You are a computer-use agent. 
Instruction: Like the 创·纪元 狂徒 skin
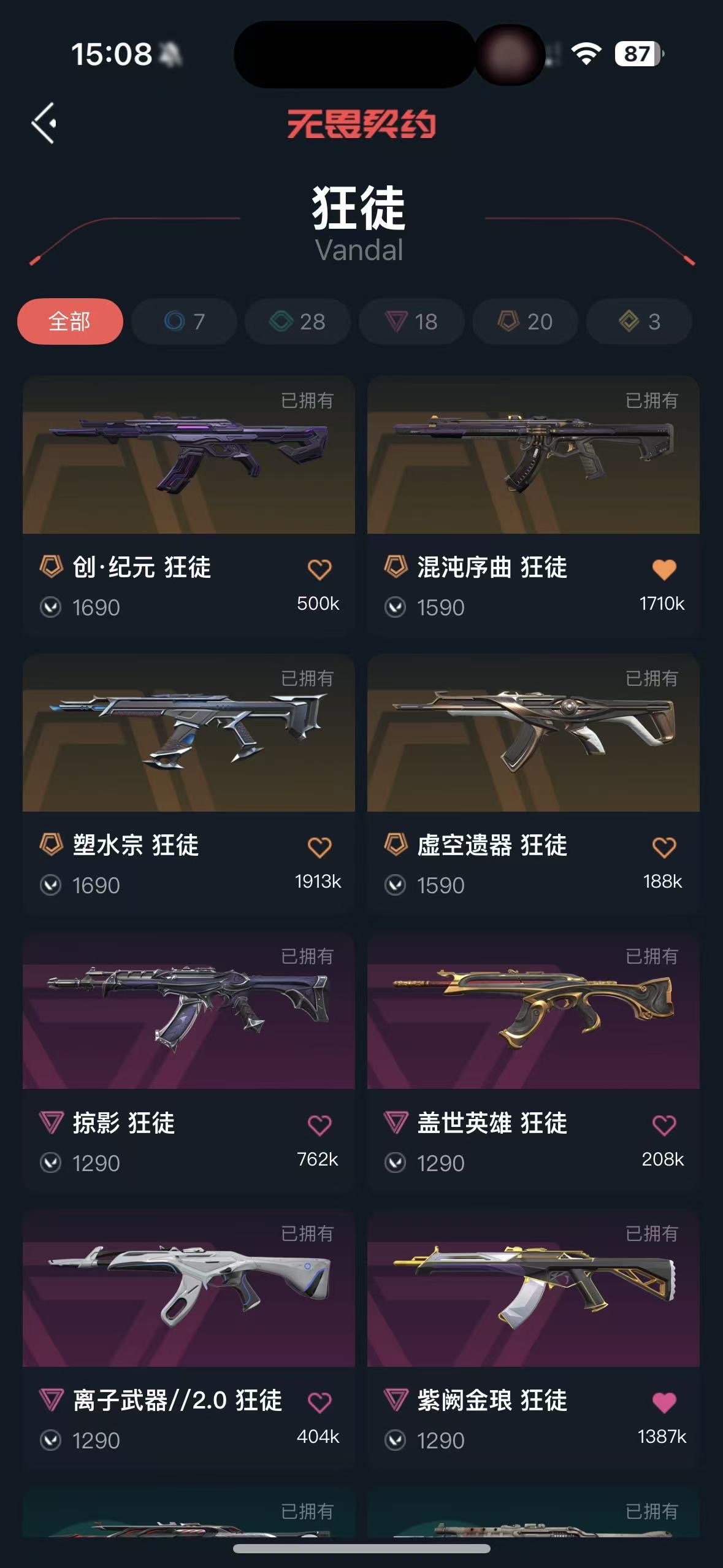pyautogui.click(x=319, y=569)
